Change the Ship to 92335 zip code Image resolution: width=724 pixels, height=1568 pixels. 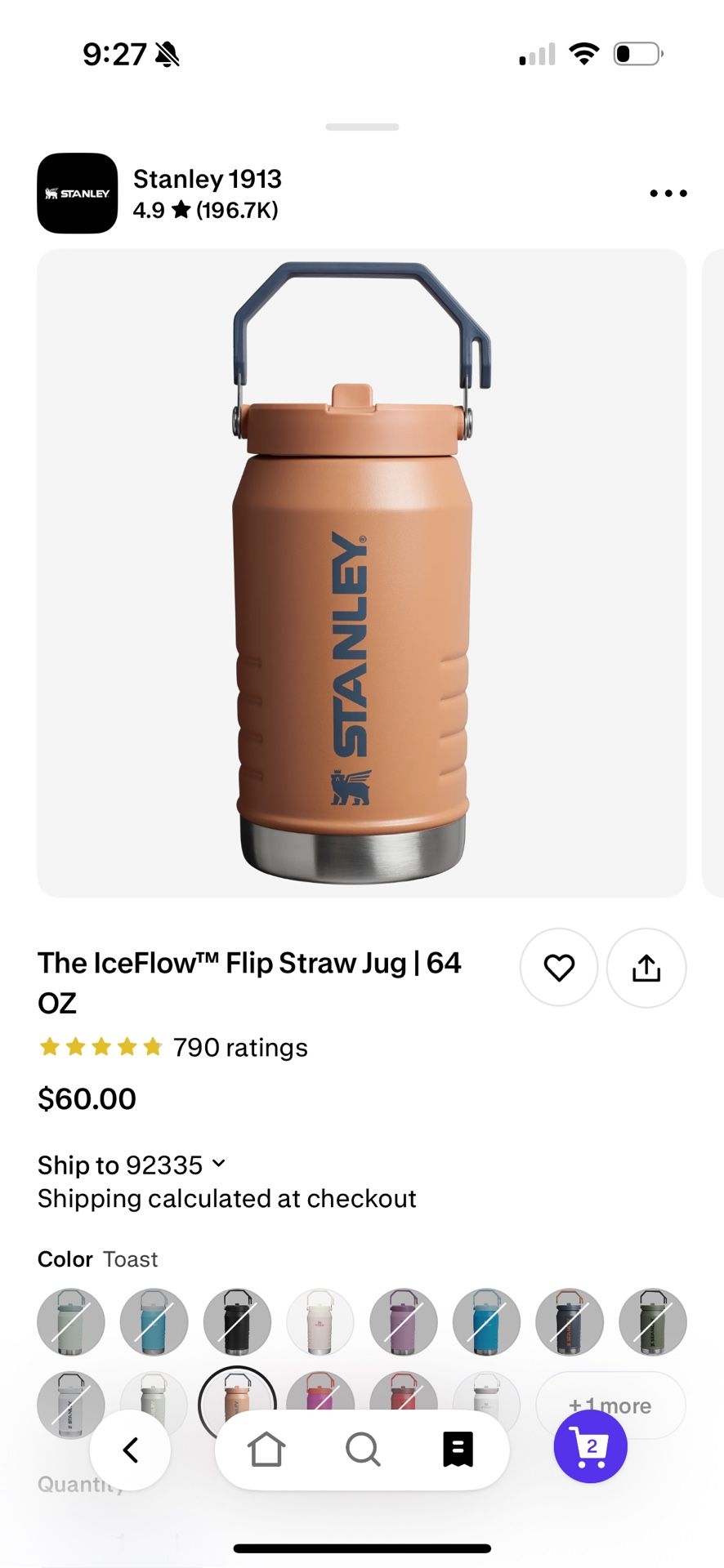pyautogui.click(x=132, y=1165)
